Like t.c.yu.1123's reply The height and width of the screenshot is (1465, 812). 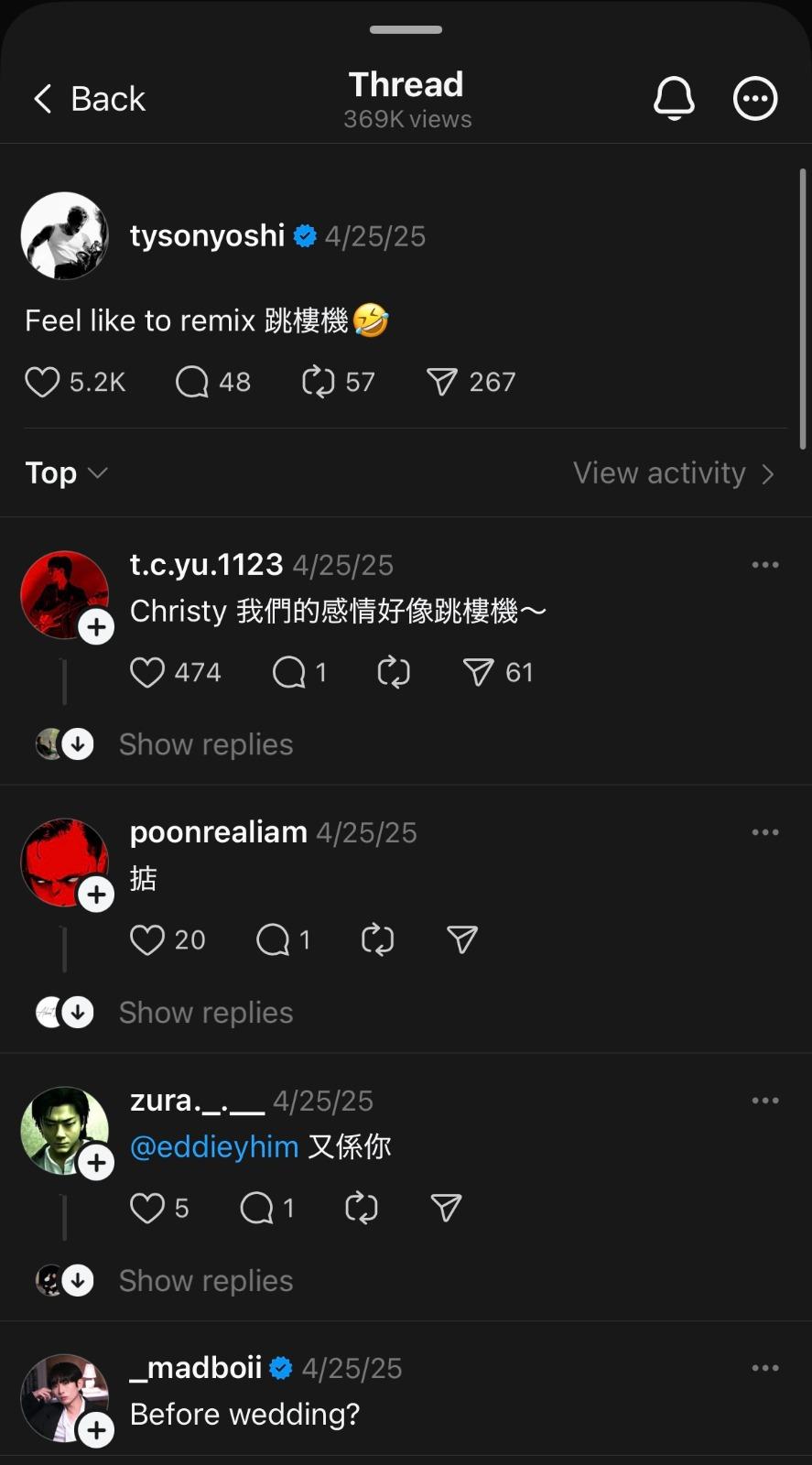pos(147,673)
